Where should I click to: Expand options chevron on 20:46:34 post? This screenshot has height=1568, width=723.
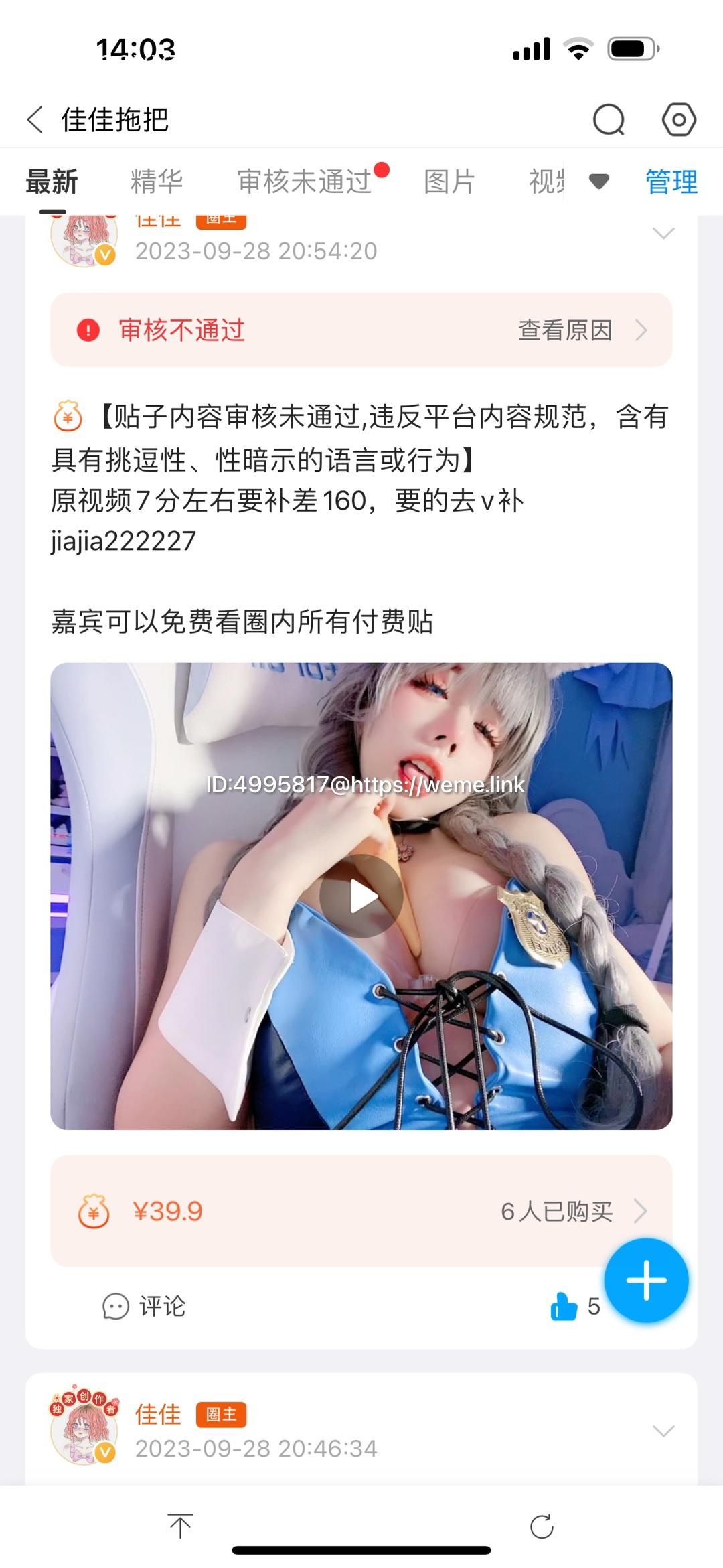tap(663, 1431)
